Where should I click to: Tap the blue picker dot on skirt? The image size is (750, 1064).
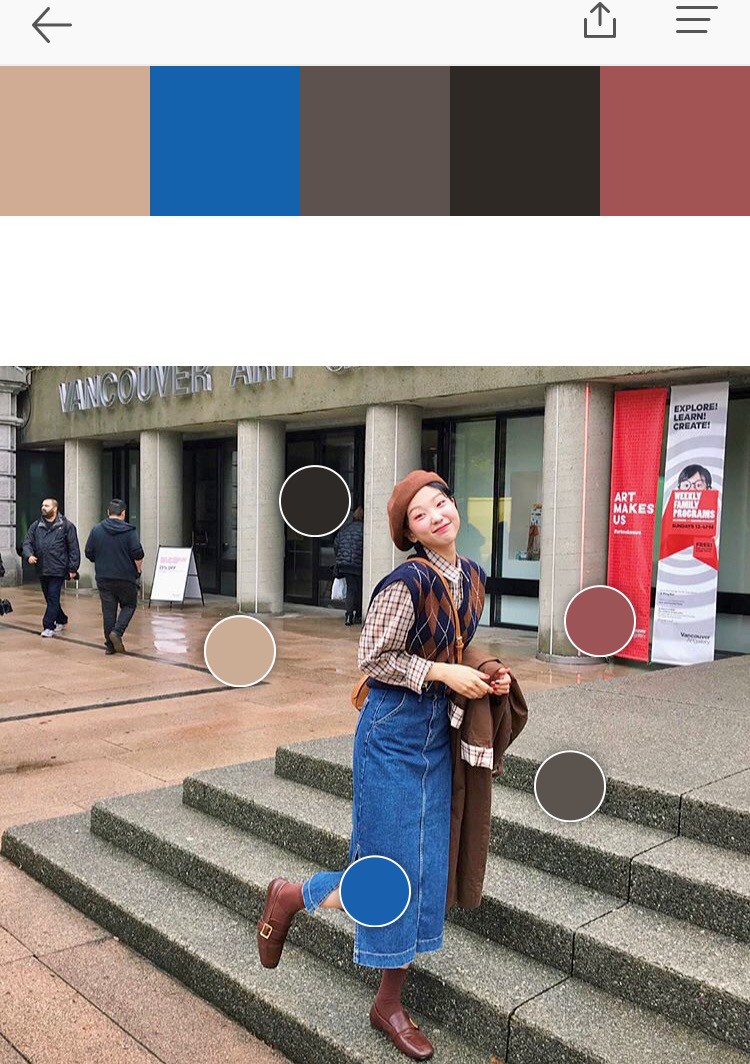tap(375, 891)
